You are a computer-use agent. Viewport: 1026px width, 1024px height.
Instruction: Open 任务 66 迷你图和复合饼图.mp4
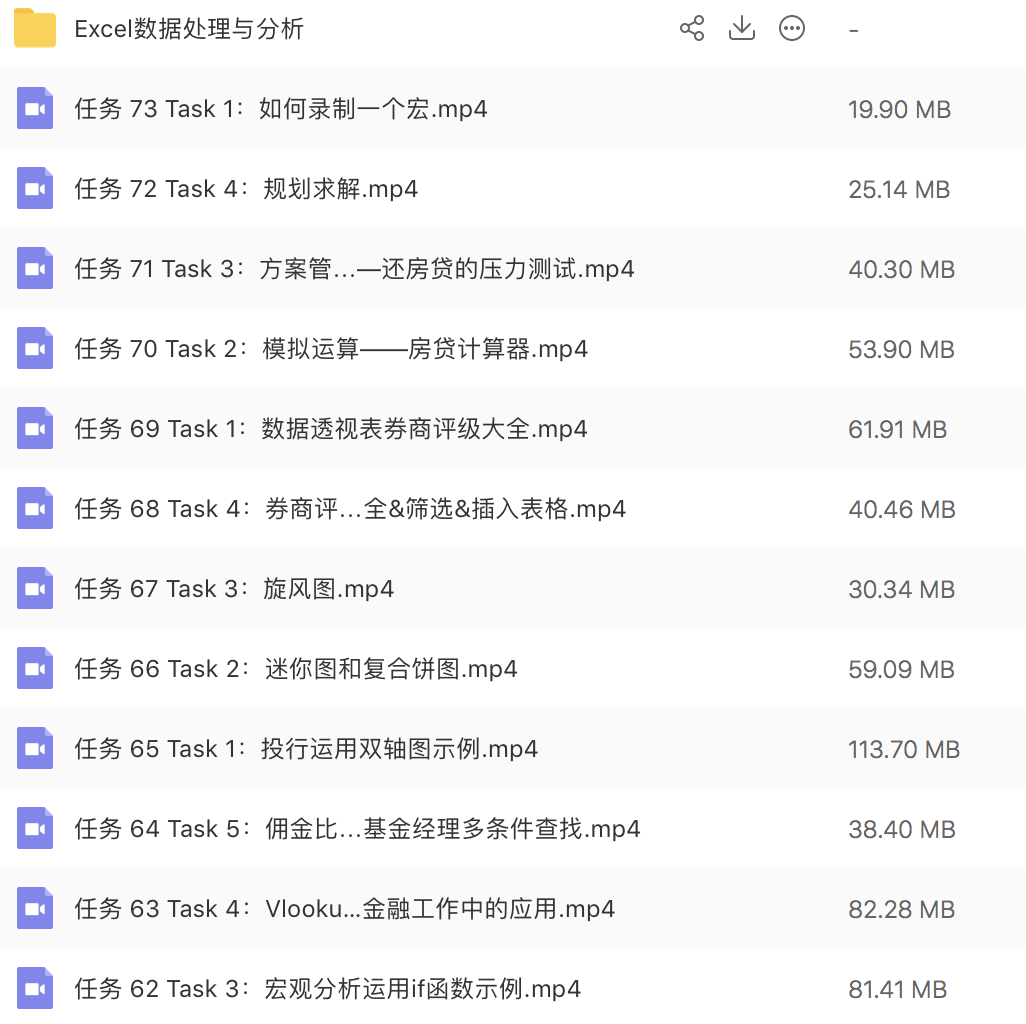click(296, 669)
